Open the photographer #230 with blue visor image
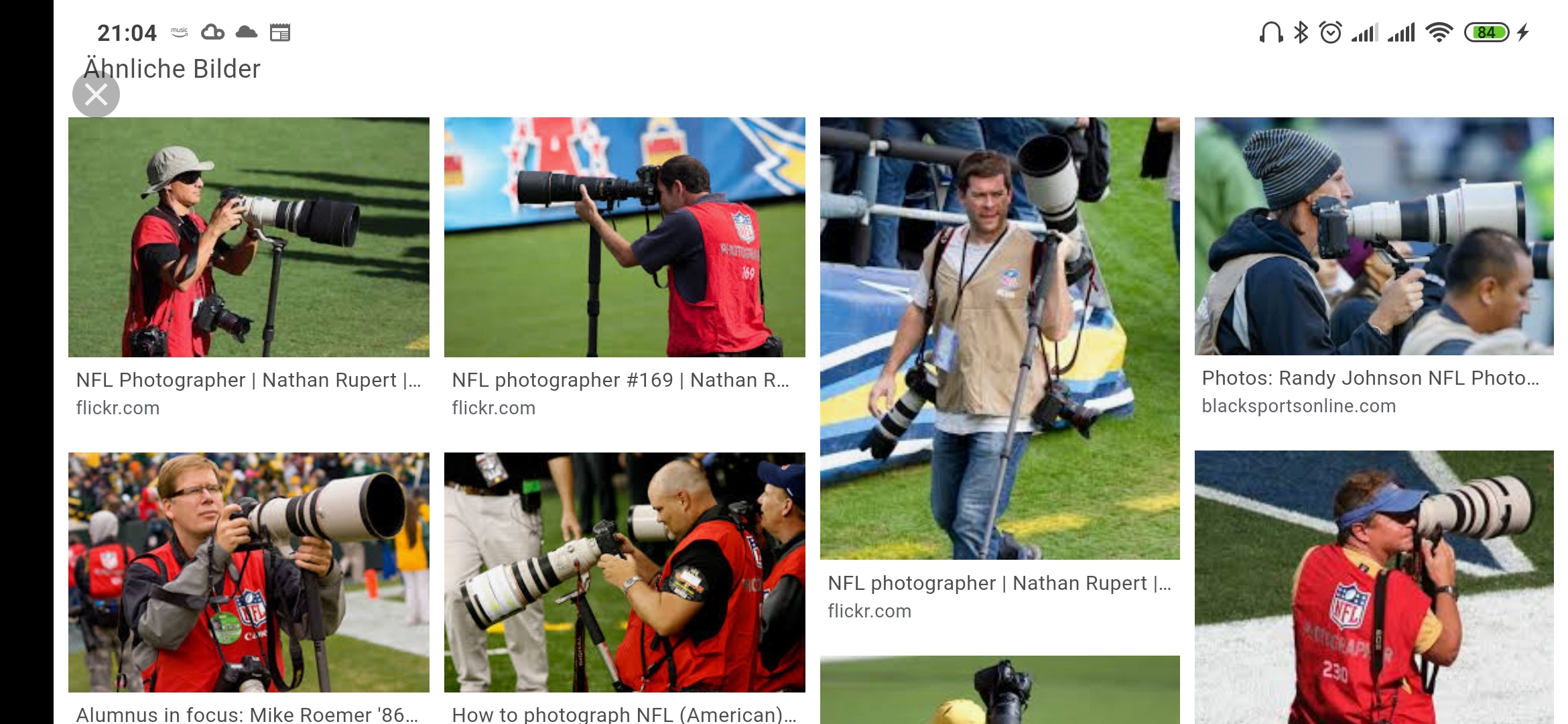The height and width of the screenshot is (724, 1568). tap(1374, 587)
